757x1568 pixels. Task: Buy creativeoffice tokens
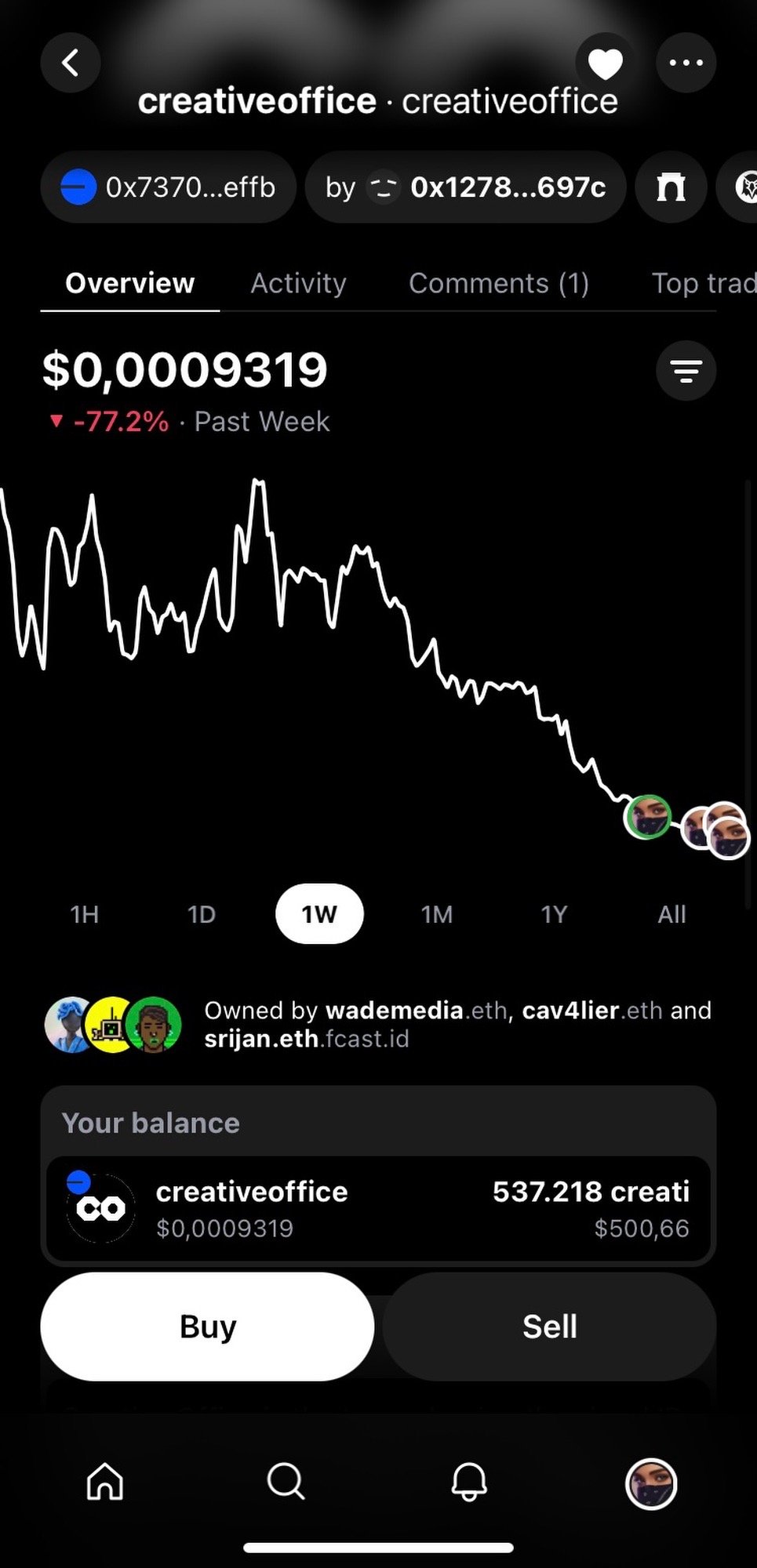[207, 1327]
